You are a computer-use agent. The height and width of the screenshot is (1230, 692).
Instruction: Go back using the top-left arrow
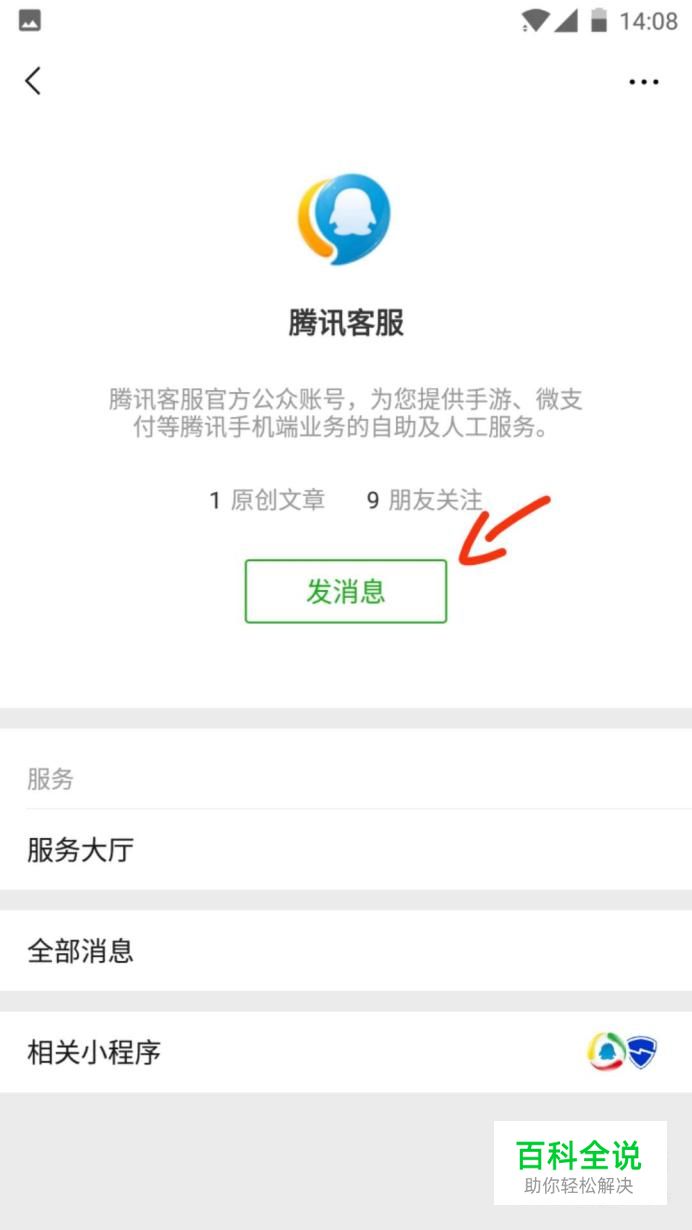[34, 81]
